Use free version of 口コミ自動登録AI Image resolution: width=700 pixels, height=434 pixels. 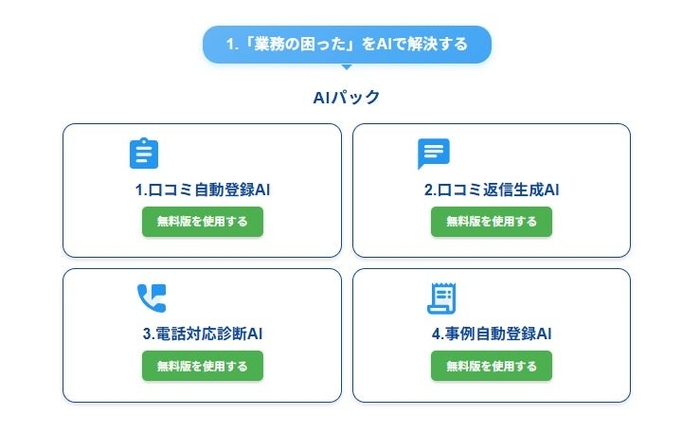(x=202, y=221)
